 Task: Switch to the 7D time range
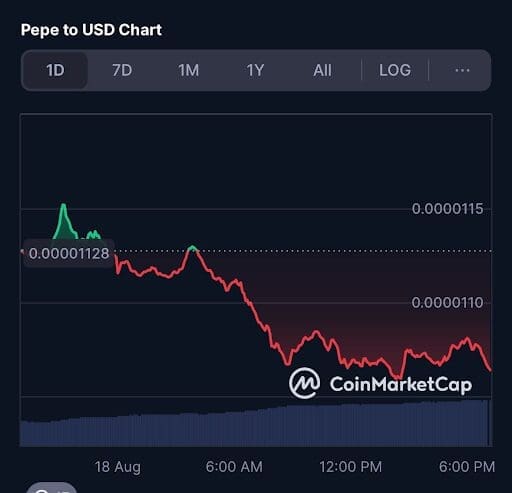coord(122,70)
